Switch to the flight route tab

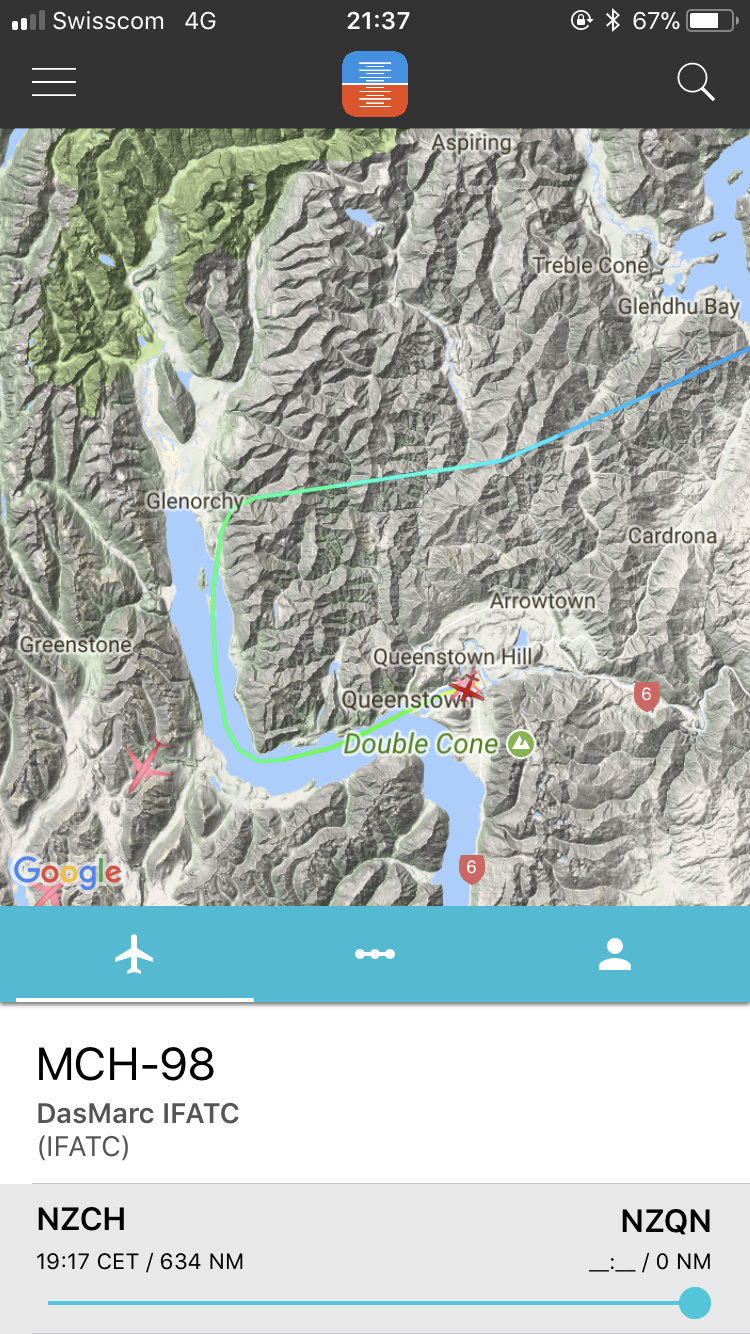tap(375, 955)
